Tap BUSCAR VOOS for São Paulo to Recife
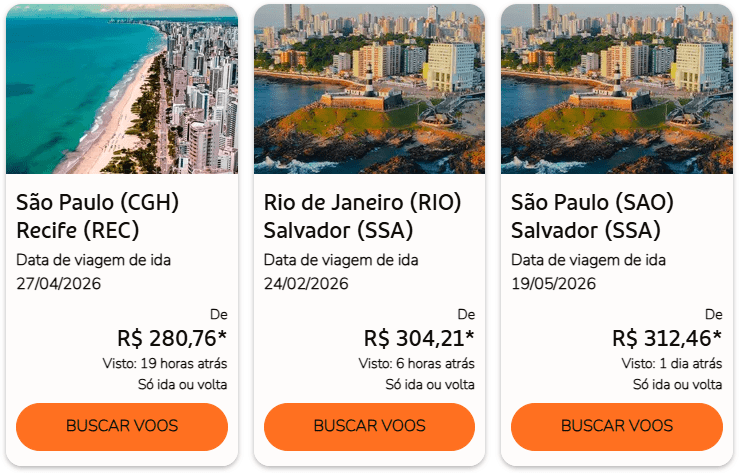The width and height of the screenshot is (741, 473). [x=122, y=426]
